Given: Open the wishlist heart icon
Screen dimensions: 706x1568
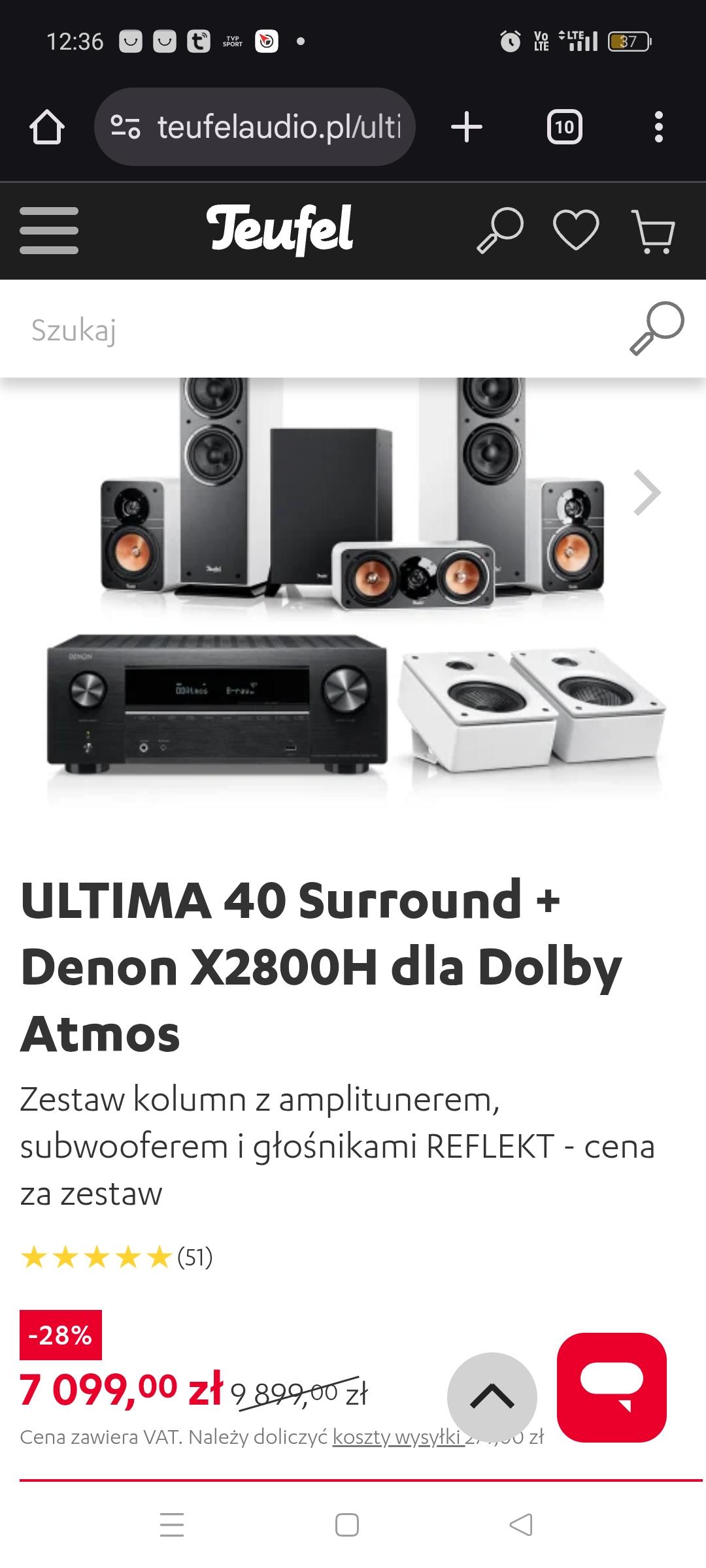Looking at the screenshot, I should click(x=576, y=231).
